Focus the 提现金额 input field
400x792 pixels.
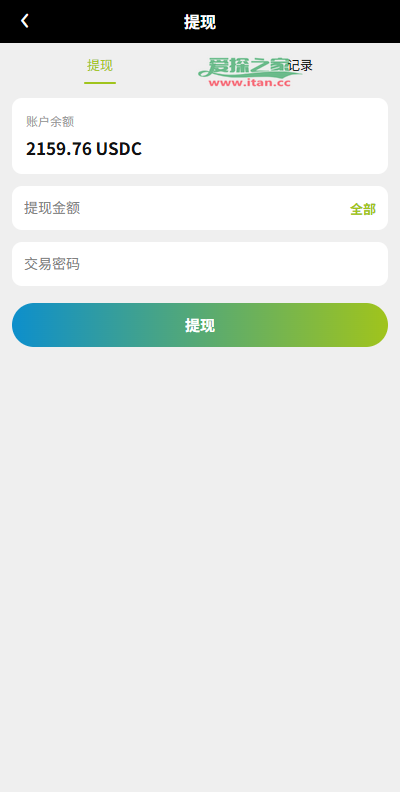click(x=182, y=208)
